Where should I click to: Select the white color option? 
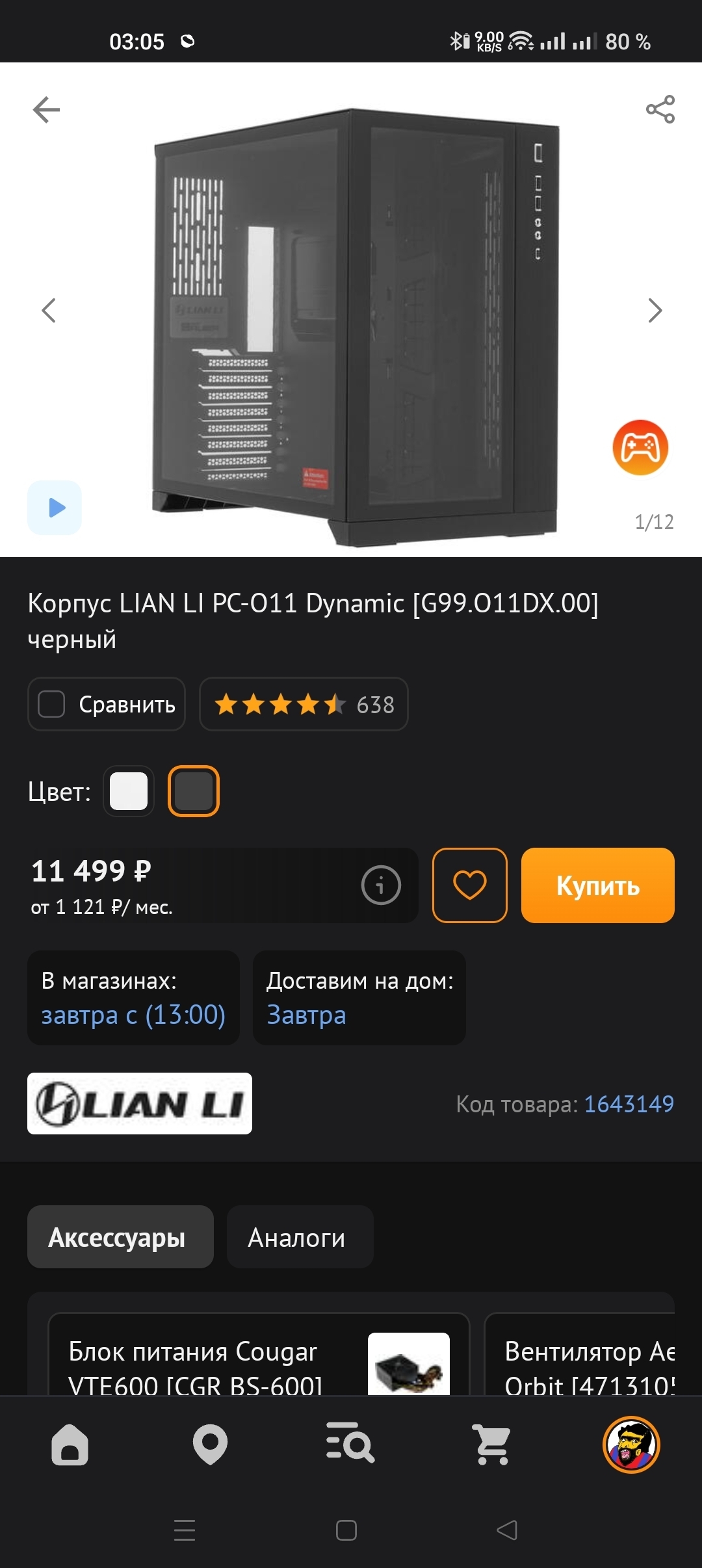point(129,791)
